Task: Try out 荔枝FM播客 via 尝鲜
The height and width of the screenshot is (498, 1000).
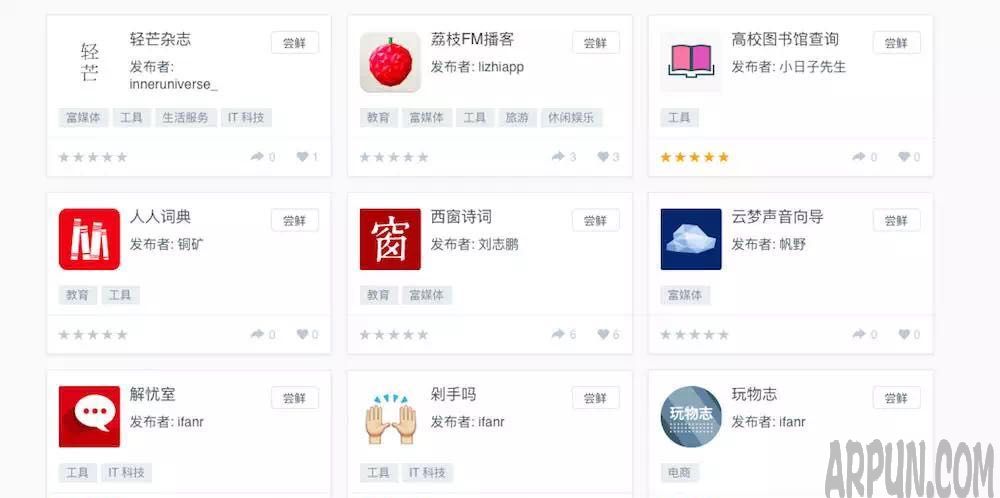Action: pos(596,43)
